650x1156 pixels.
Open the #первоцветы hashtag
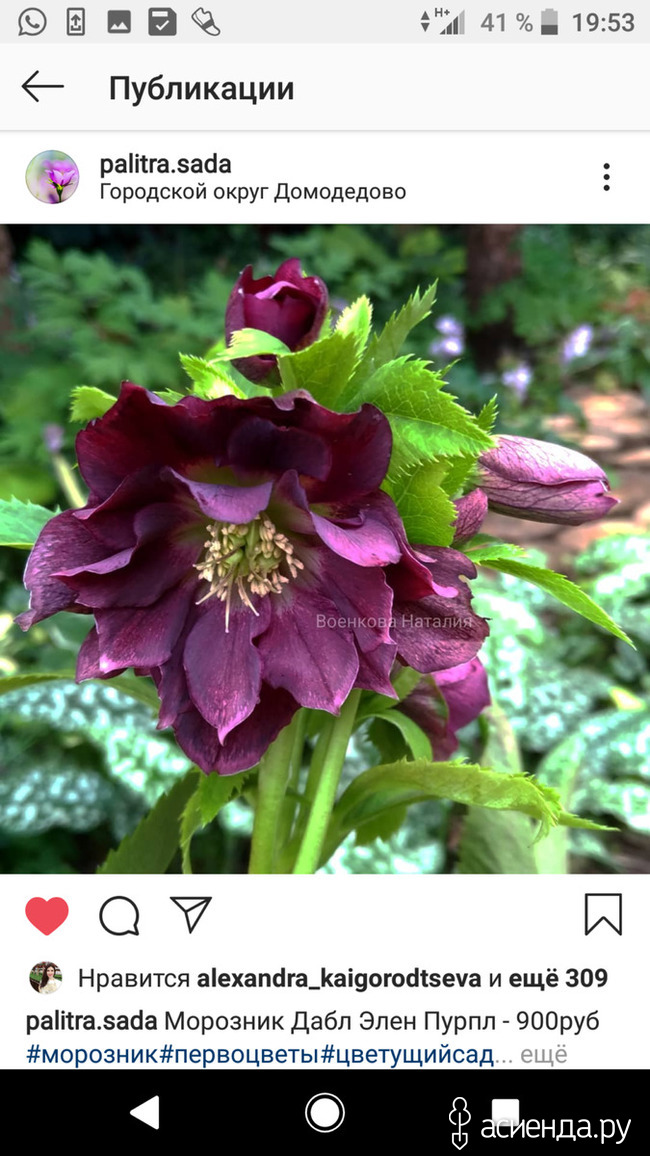coord(240,1054)
